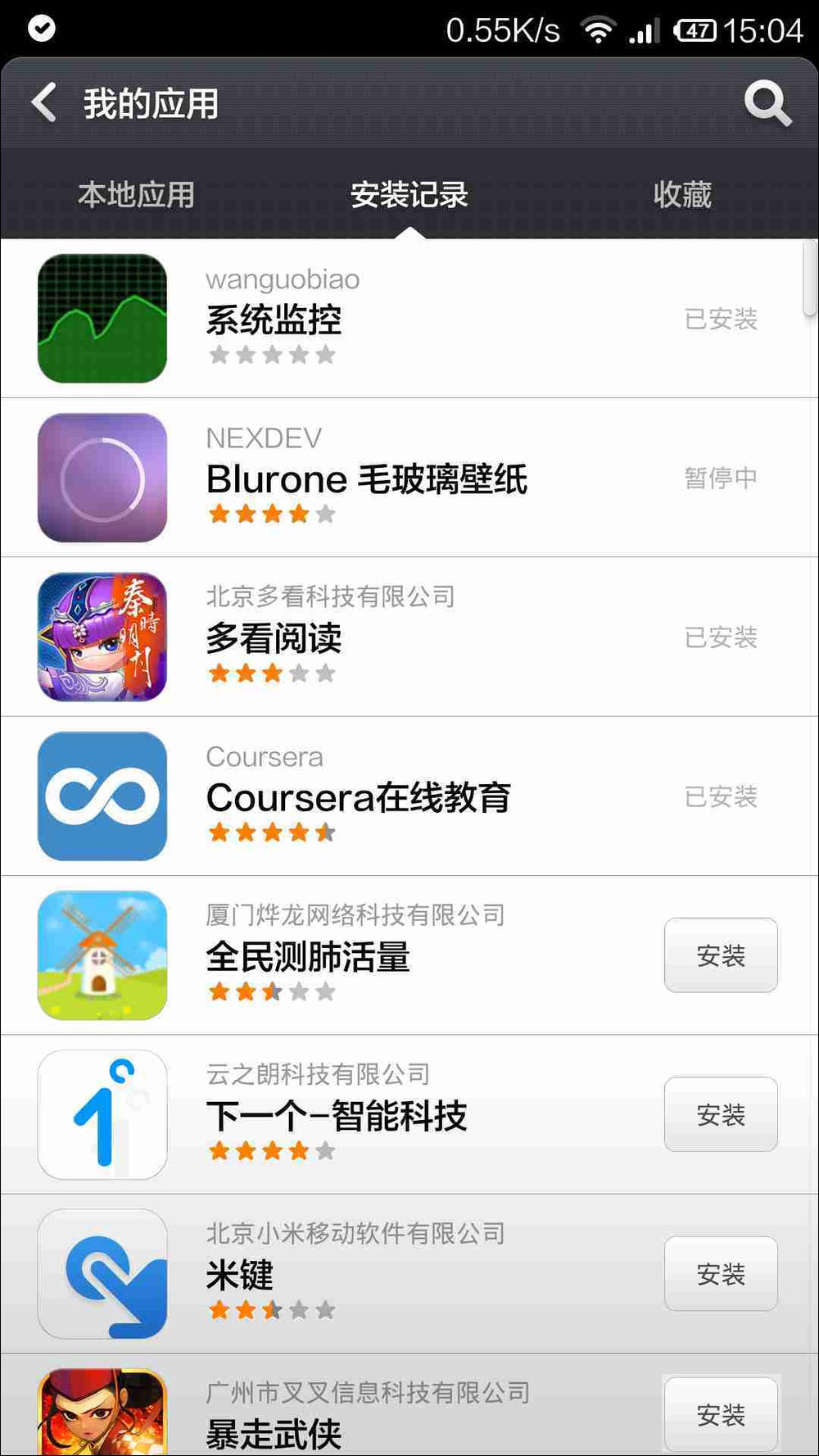This screenshot has width=819, height=1456.
Task: Tap the 下一个-智能科技 app icon
Action: point(102,1114)
